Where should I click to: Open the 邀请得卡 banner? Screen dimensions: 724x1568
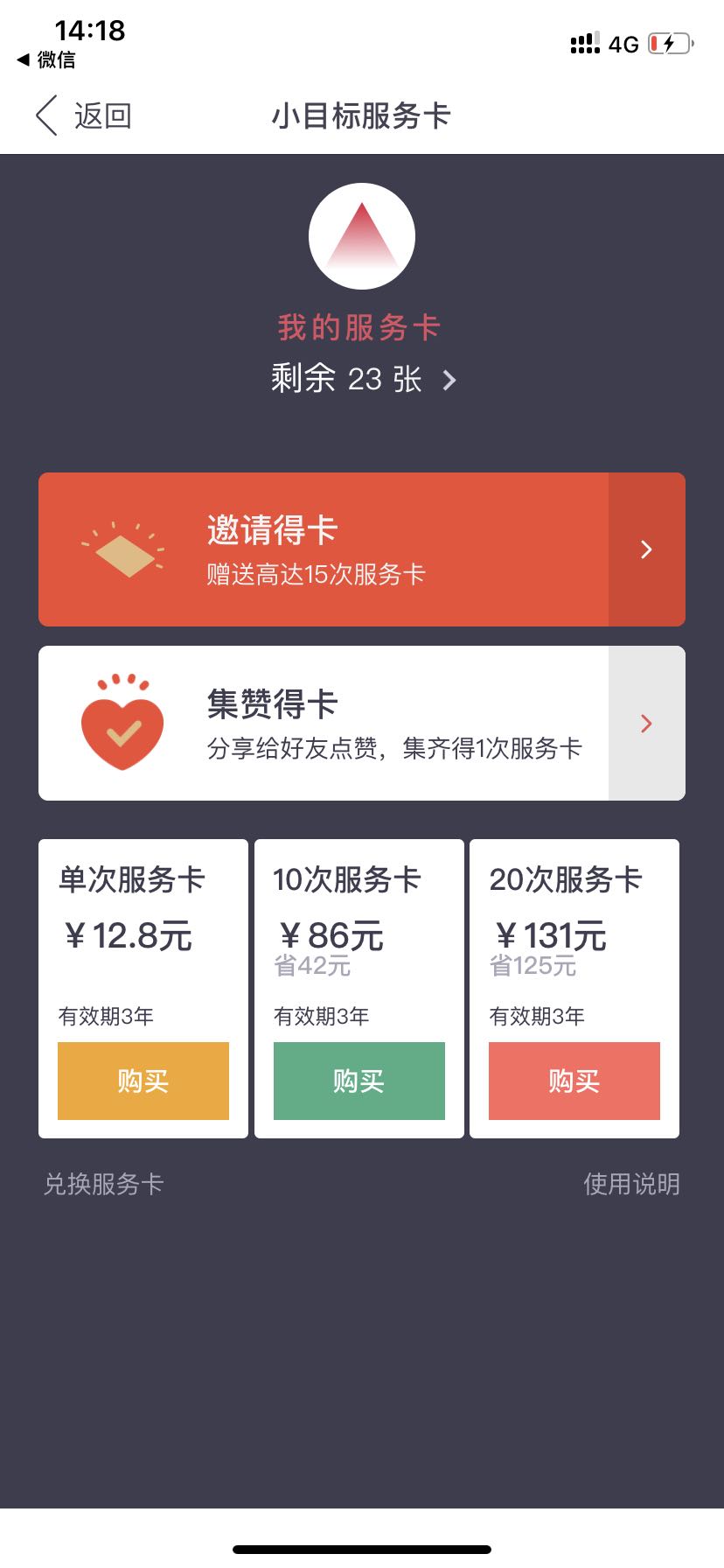pos(362,549)
